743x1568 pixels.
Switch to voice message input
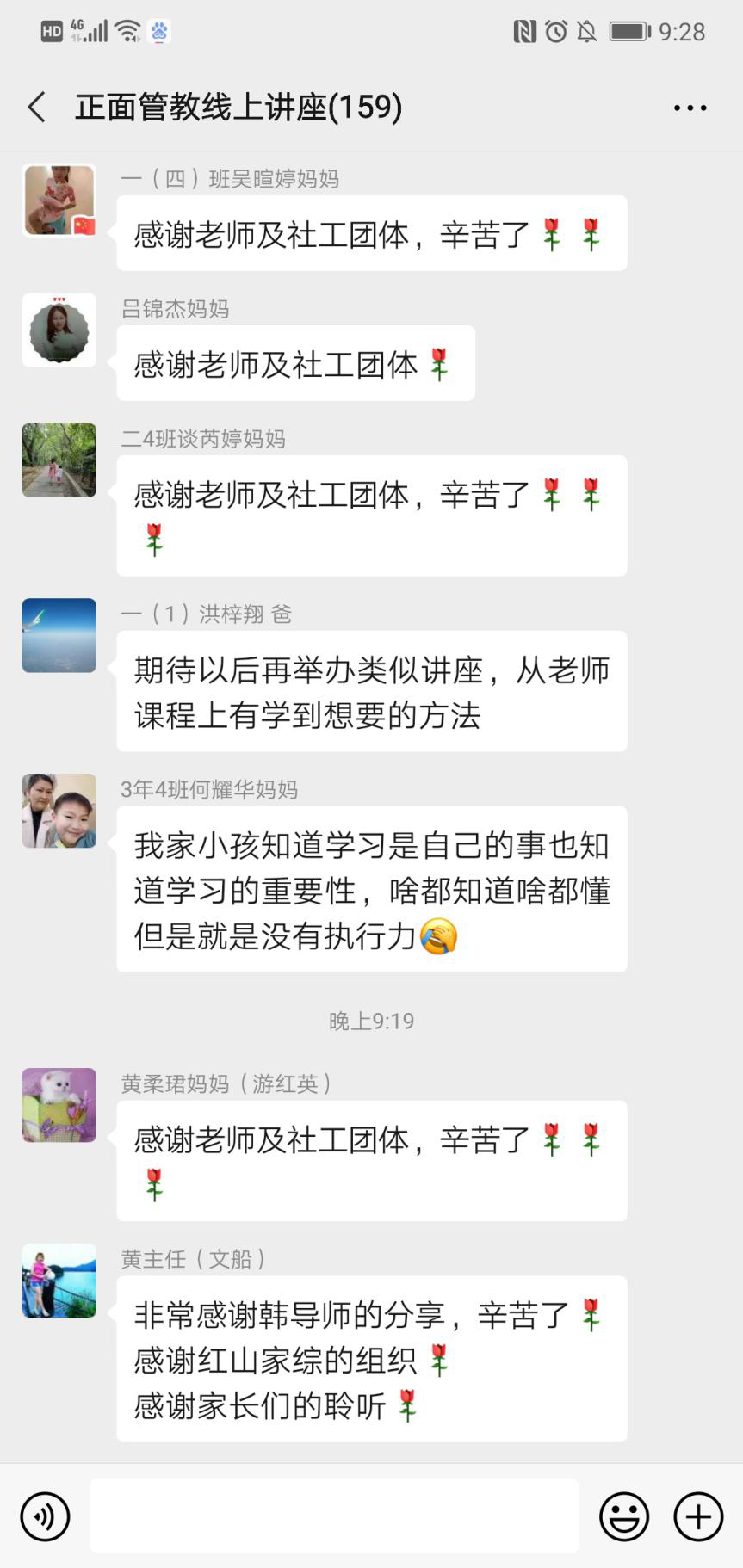45,1516
